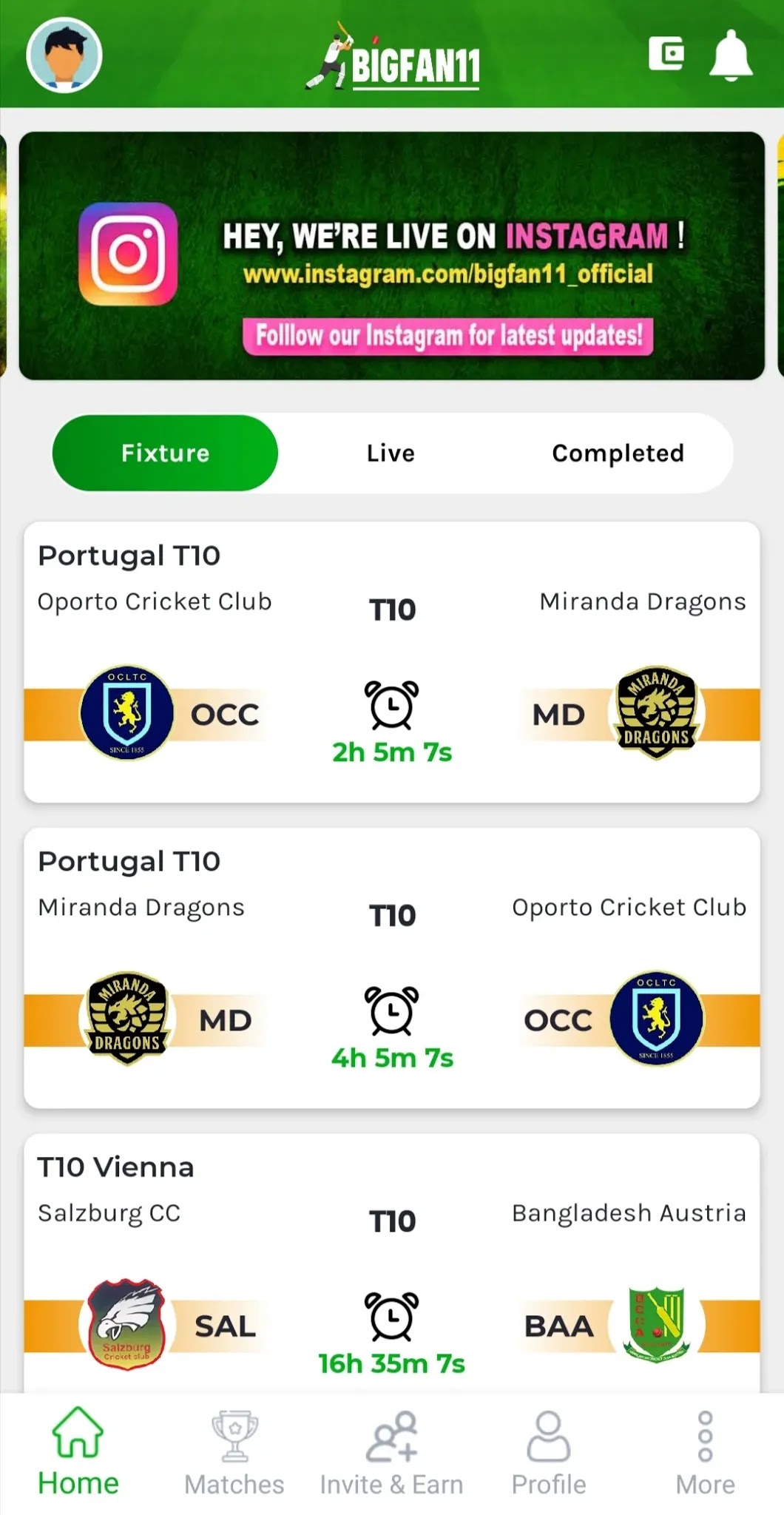This screenshot has width=784, height=1515.
Task: Open Miranda Dragons vs Oporto Cricket Club match
Action: coord(392,968)
